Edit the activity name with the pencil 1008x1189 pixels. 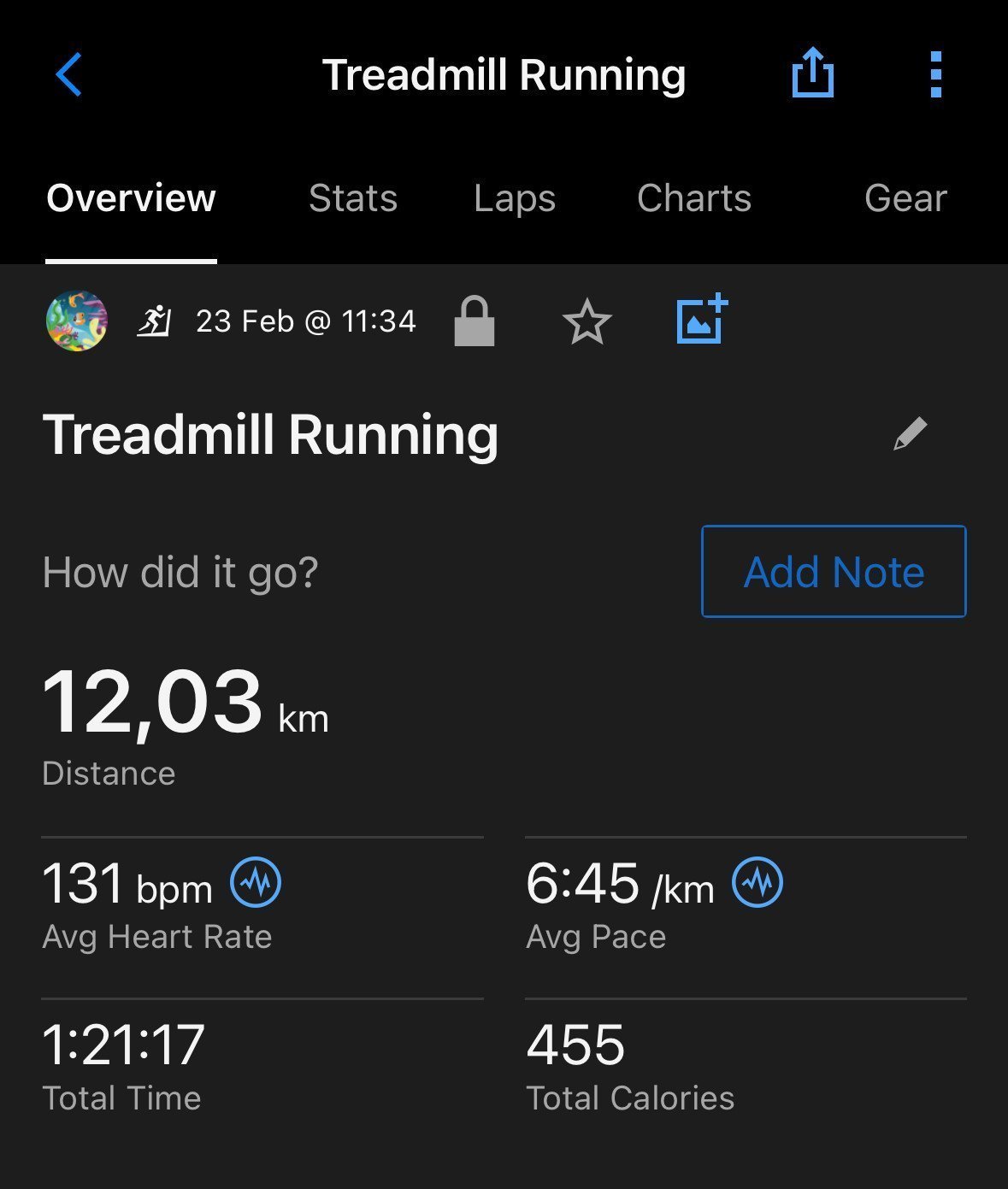pyautogui.click(x=910, y=433)
